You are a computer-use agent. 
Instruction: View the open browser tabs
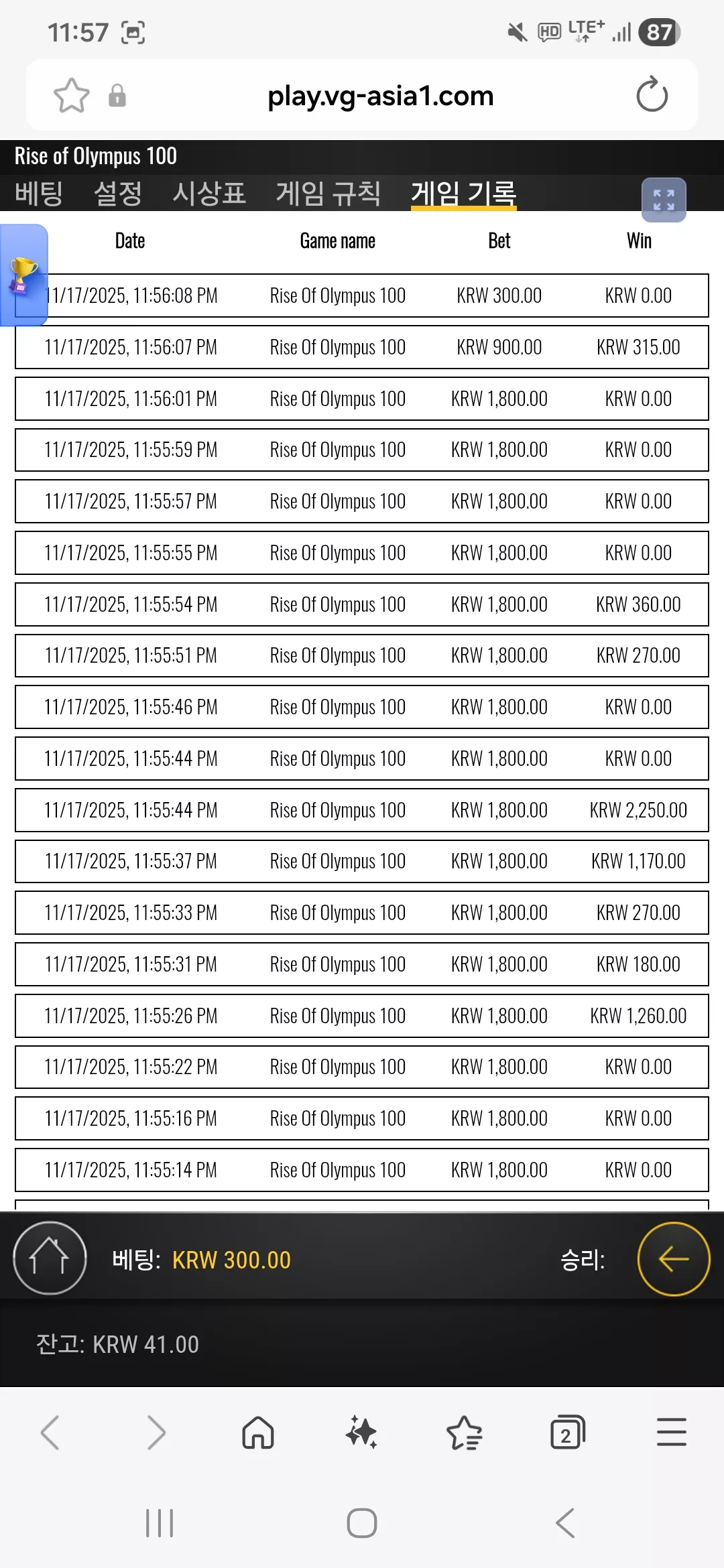pos(568,1433)
